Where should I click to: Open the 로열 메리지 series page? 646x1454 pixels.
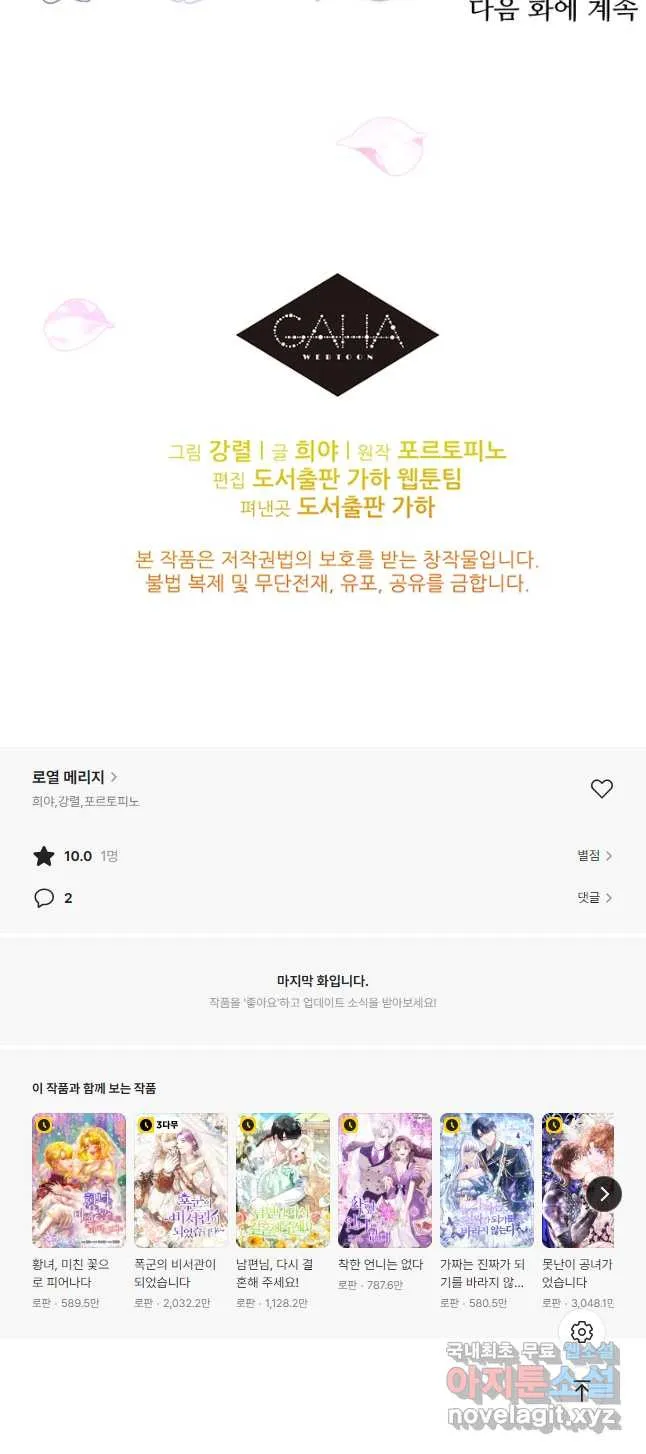coord(75,777)
